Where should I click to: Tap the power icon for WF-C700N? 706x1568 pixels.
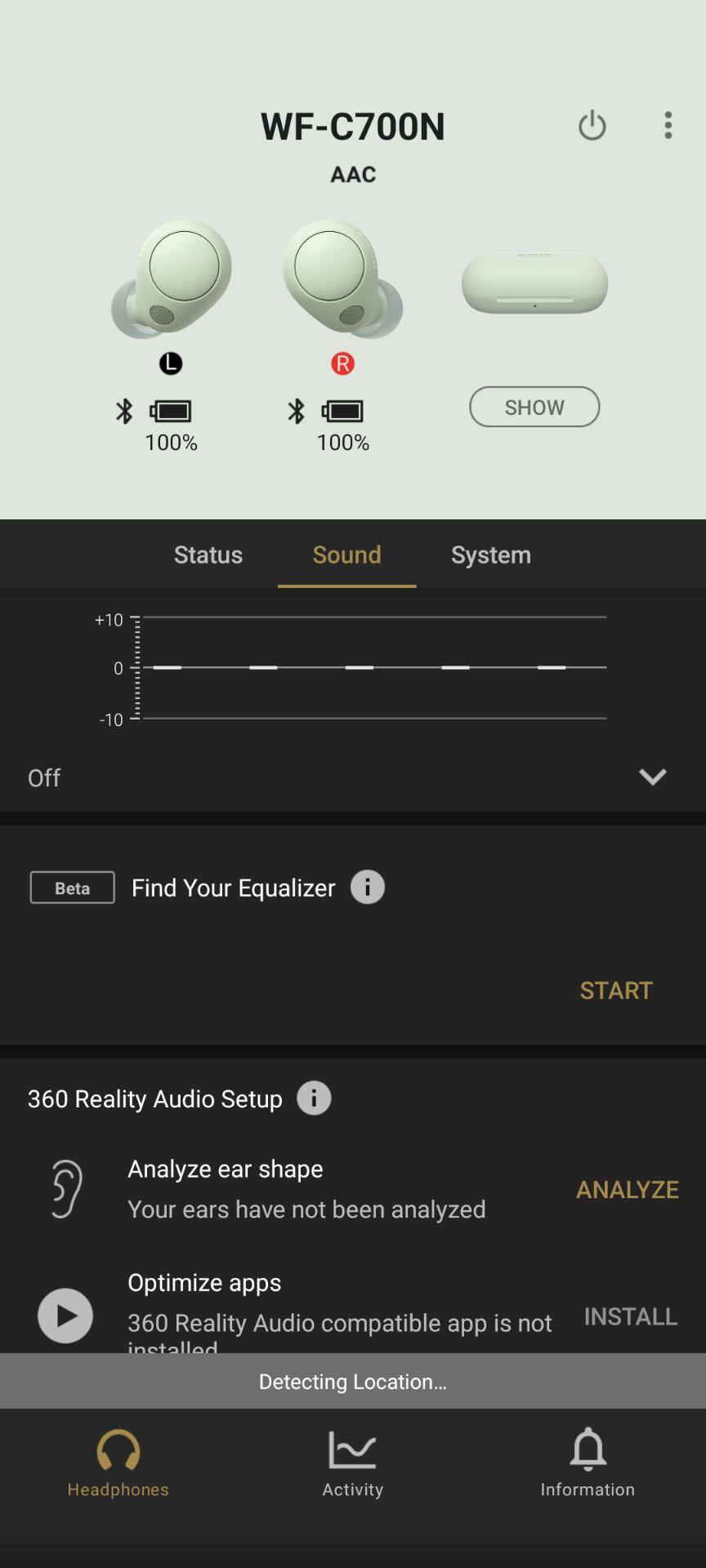pos(592,126)
